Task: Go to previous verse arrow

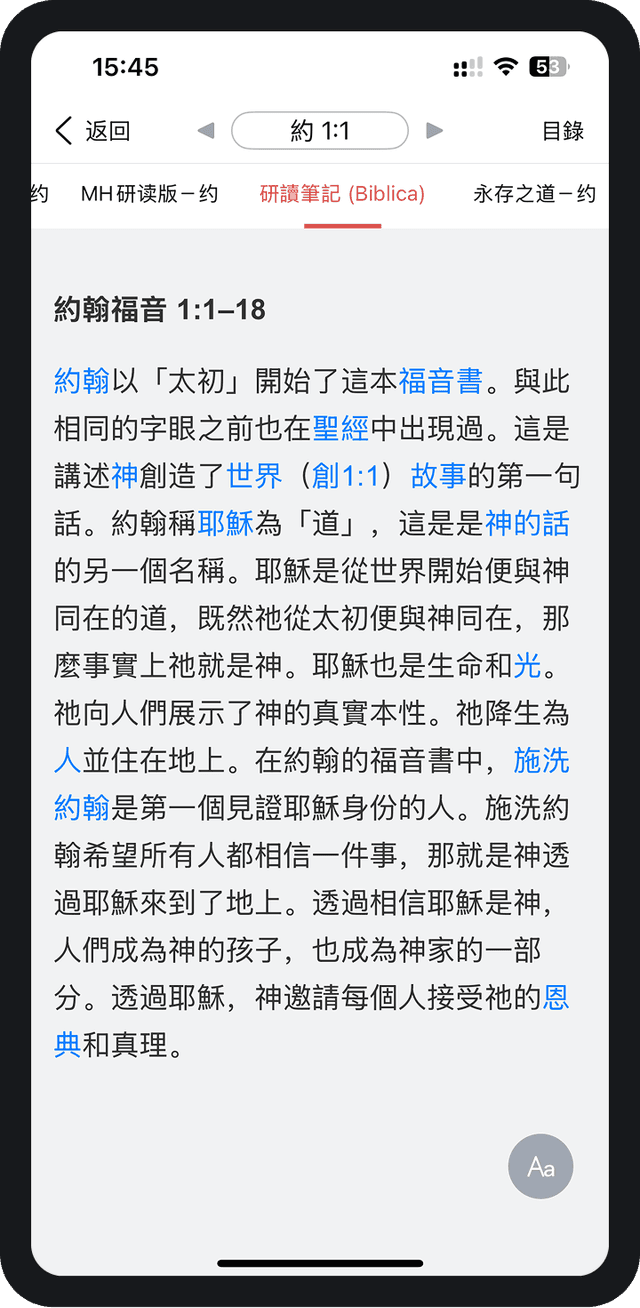Action: click(x=206, y=131)
